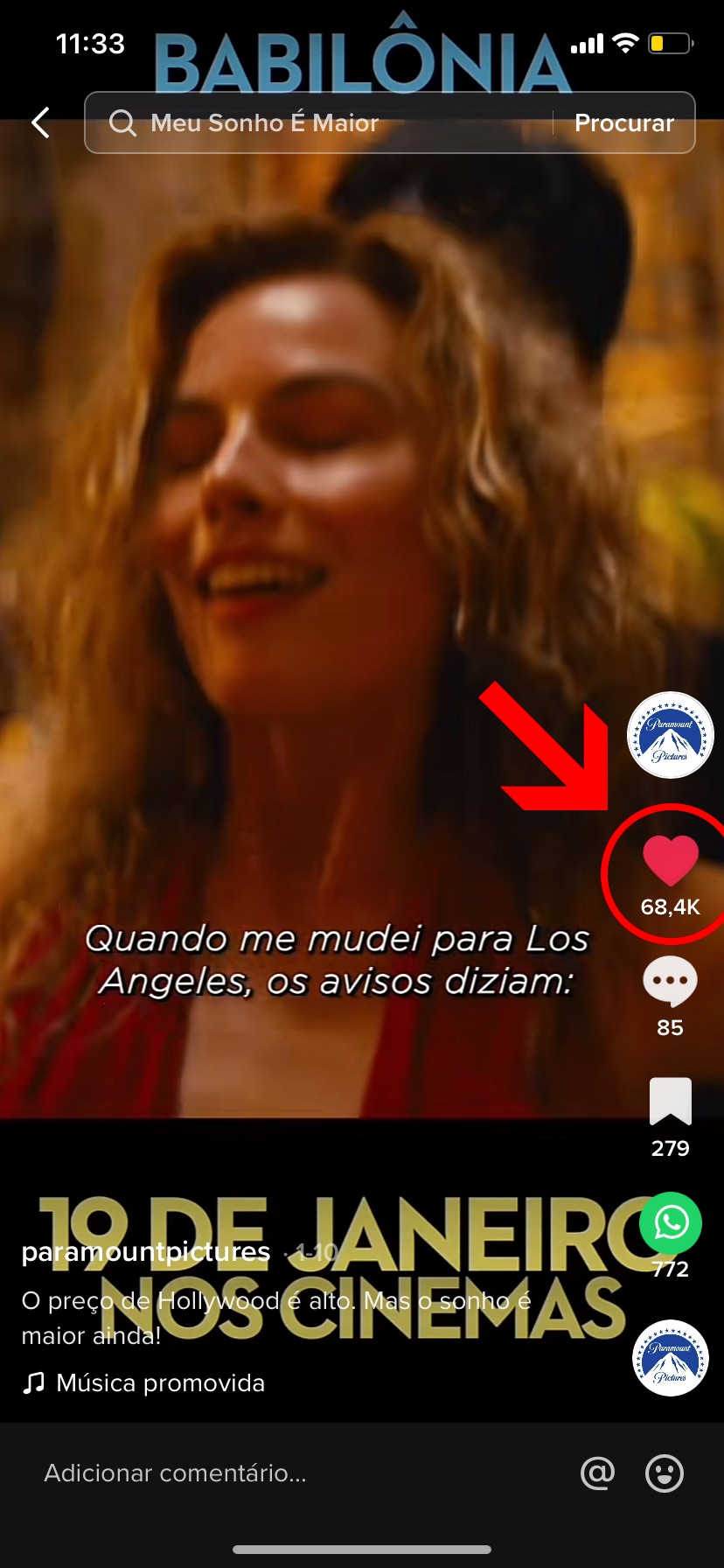Image resolution: width=724 pixels, height=1568 pixels.
Task: Open the 'Música promovida' sound link
Action: point(160,1383)
